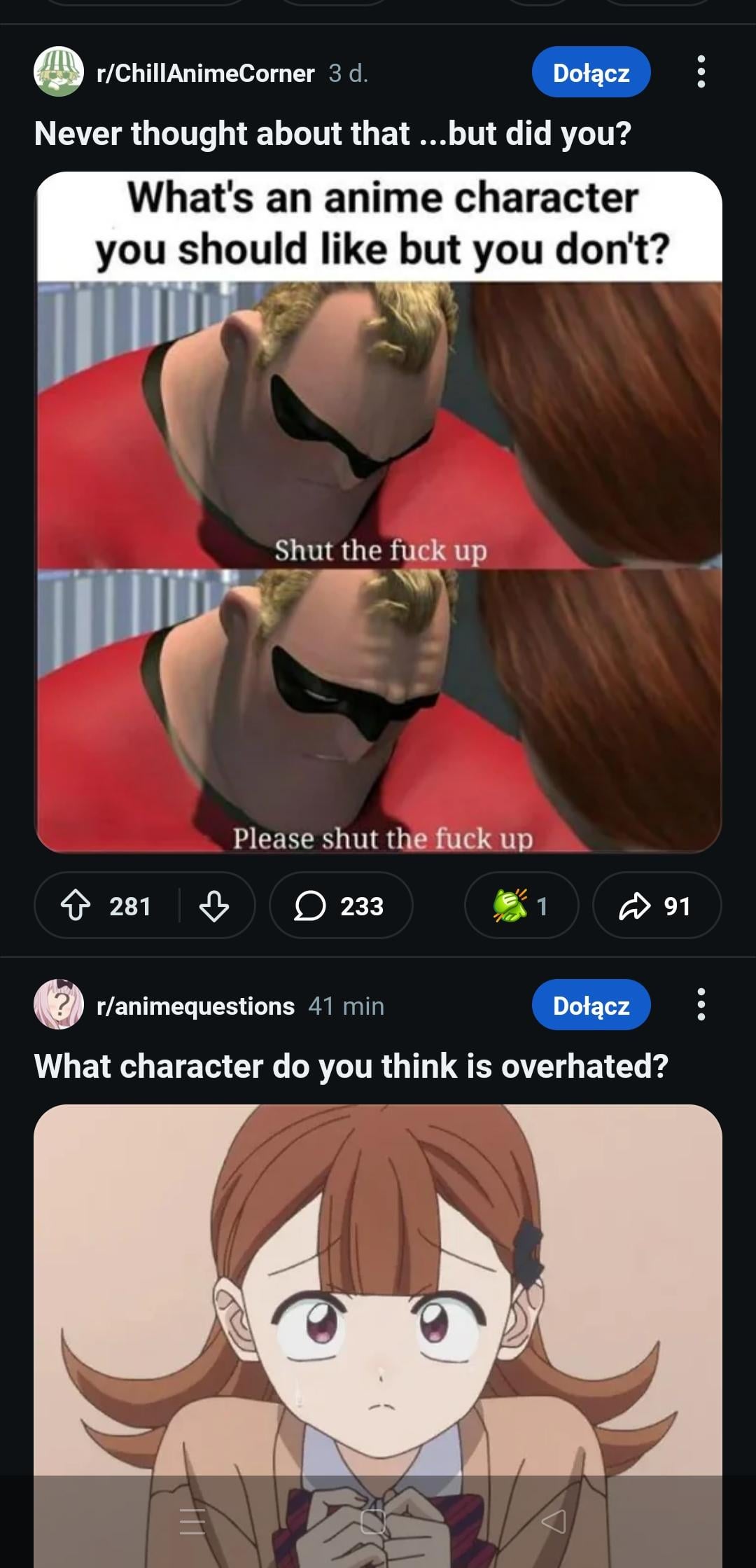Open the r/ChillAnimeCorner avatar

(59, 72)
